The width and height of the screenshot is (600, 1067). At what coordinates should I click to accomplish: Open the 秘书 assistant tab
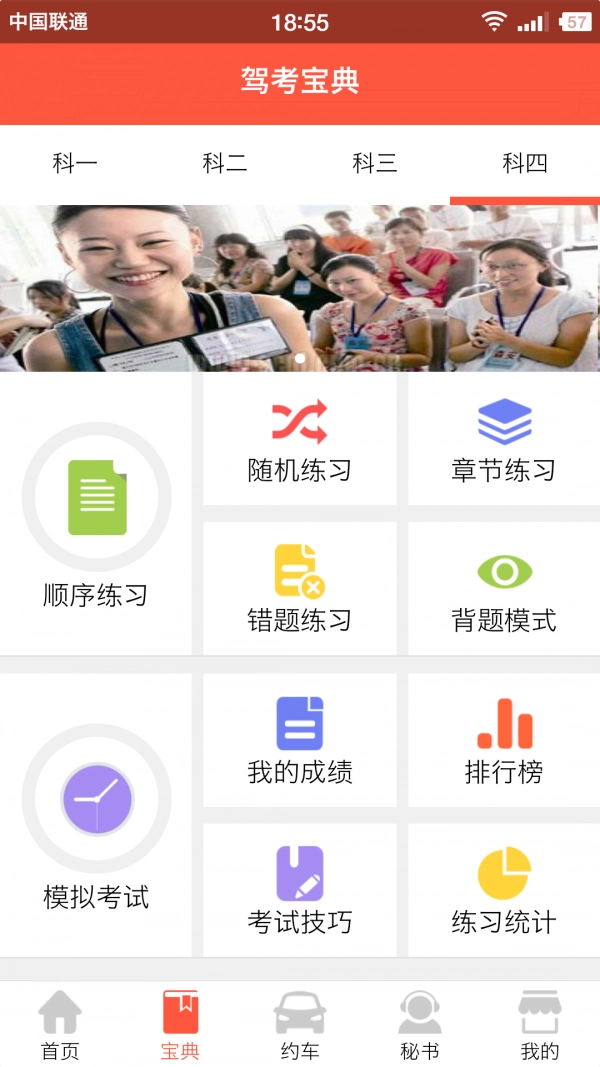click(420, 1025)
